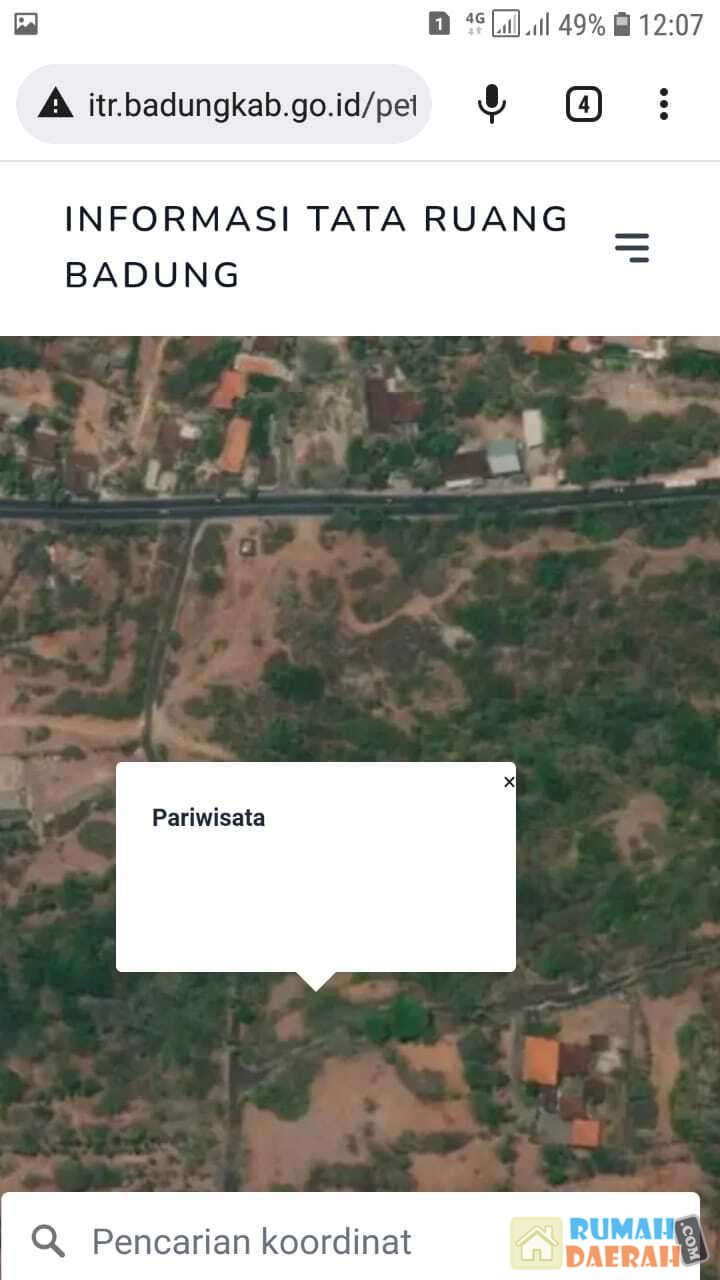This screenshot has height=1280, width=720.
Task: Tap the Pencarian koordinat search field
Action: tap(250, 1240)
